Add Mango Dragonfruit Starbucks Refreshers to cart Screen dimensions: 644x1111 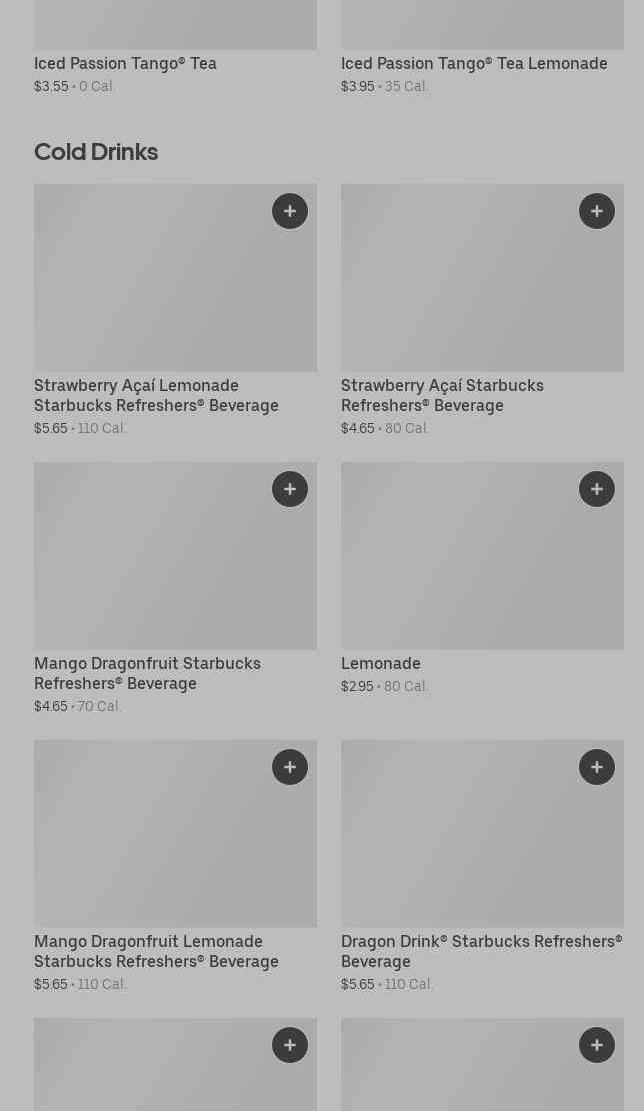pos(290,489)
